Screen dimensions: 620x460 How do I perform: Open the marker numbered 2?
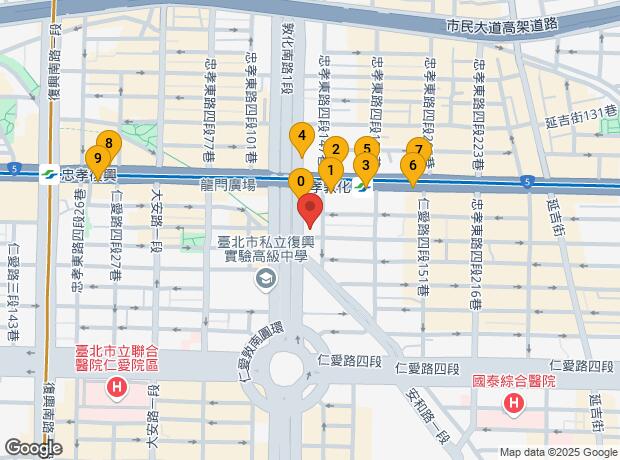coord(336,150)
